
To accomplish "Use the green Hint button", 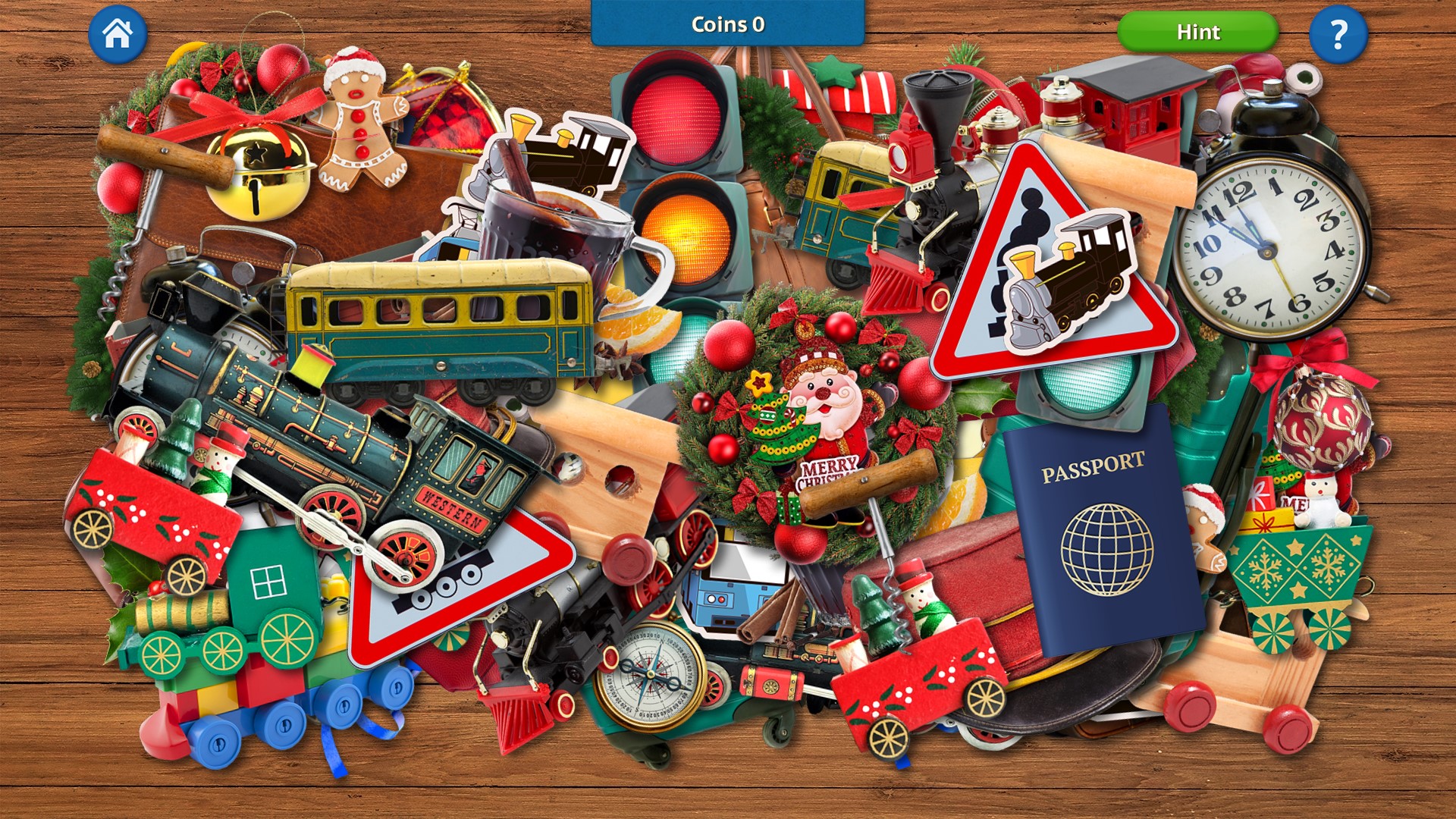I will point(1197,32).
